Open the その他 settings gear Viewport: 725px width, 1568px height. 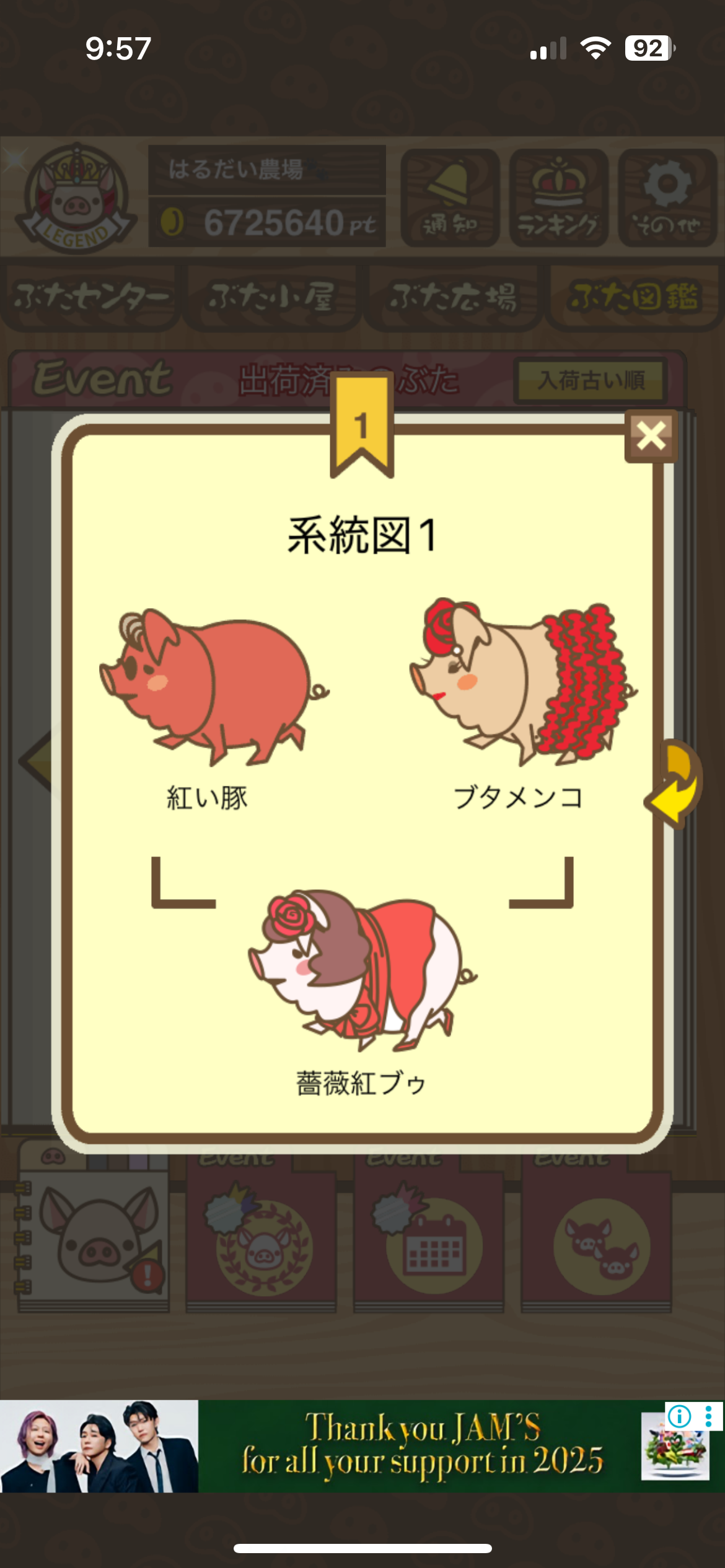point(667,198)
